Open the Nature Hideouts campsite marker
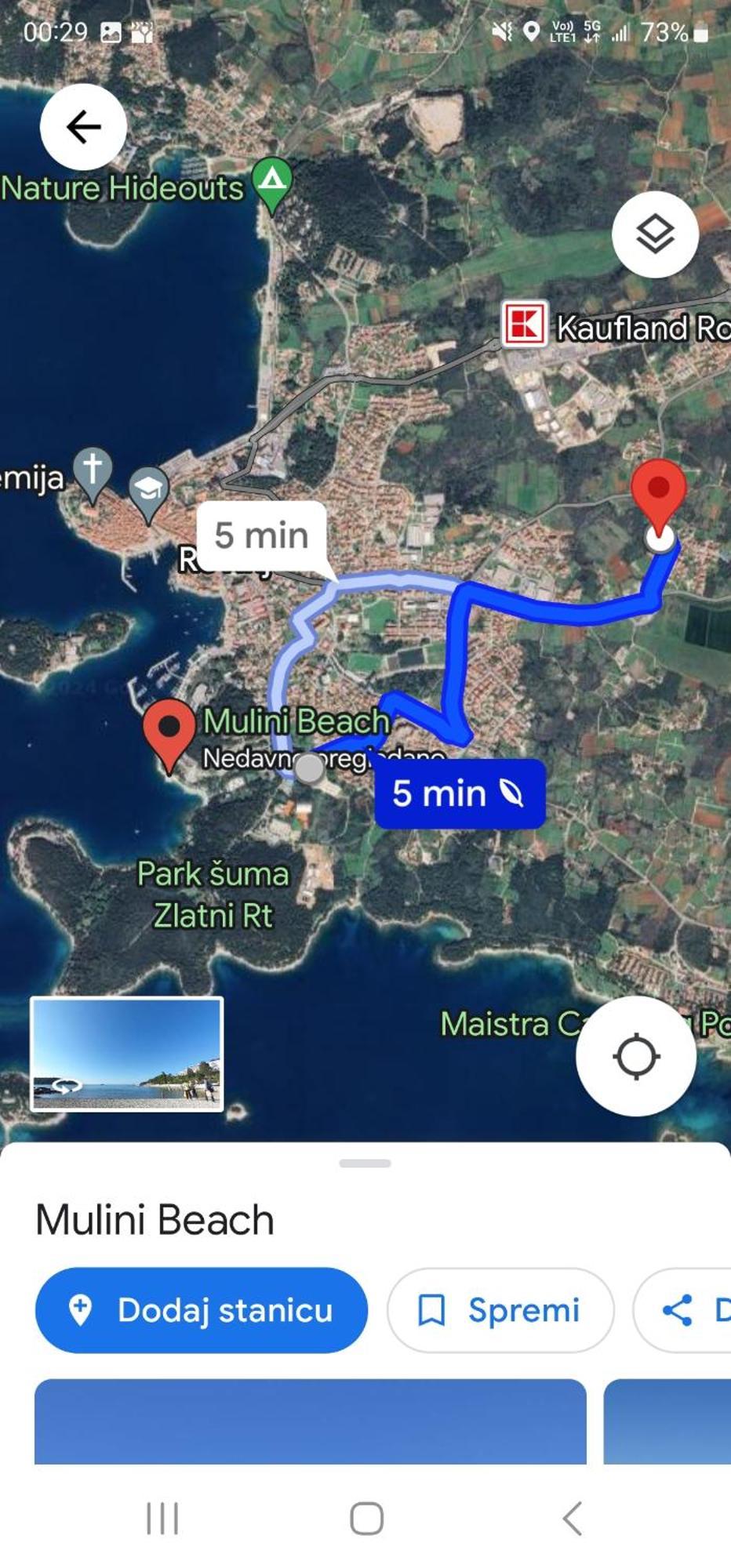731x1568 pixels. (272, 182)
